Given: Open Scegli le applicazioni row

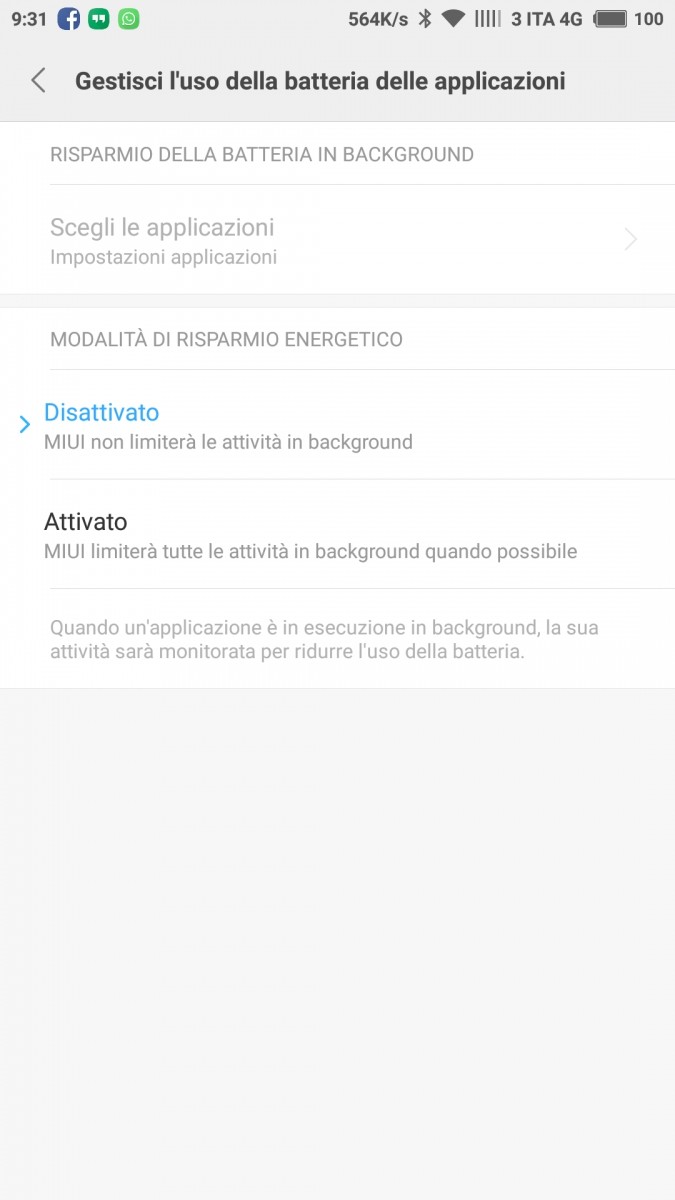Looking at the screenshot, I should point(337,240).
